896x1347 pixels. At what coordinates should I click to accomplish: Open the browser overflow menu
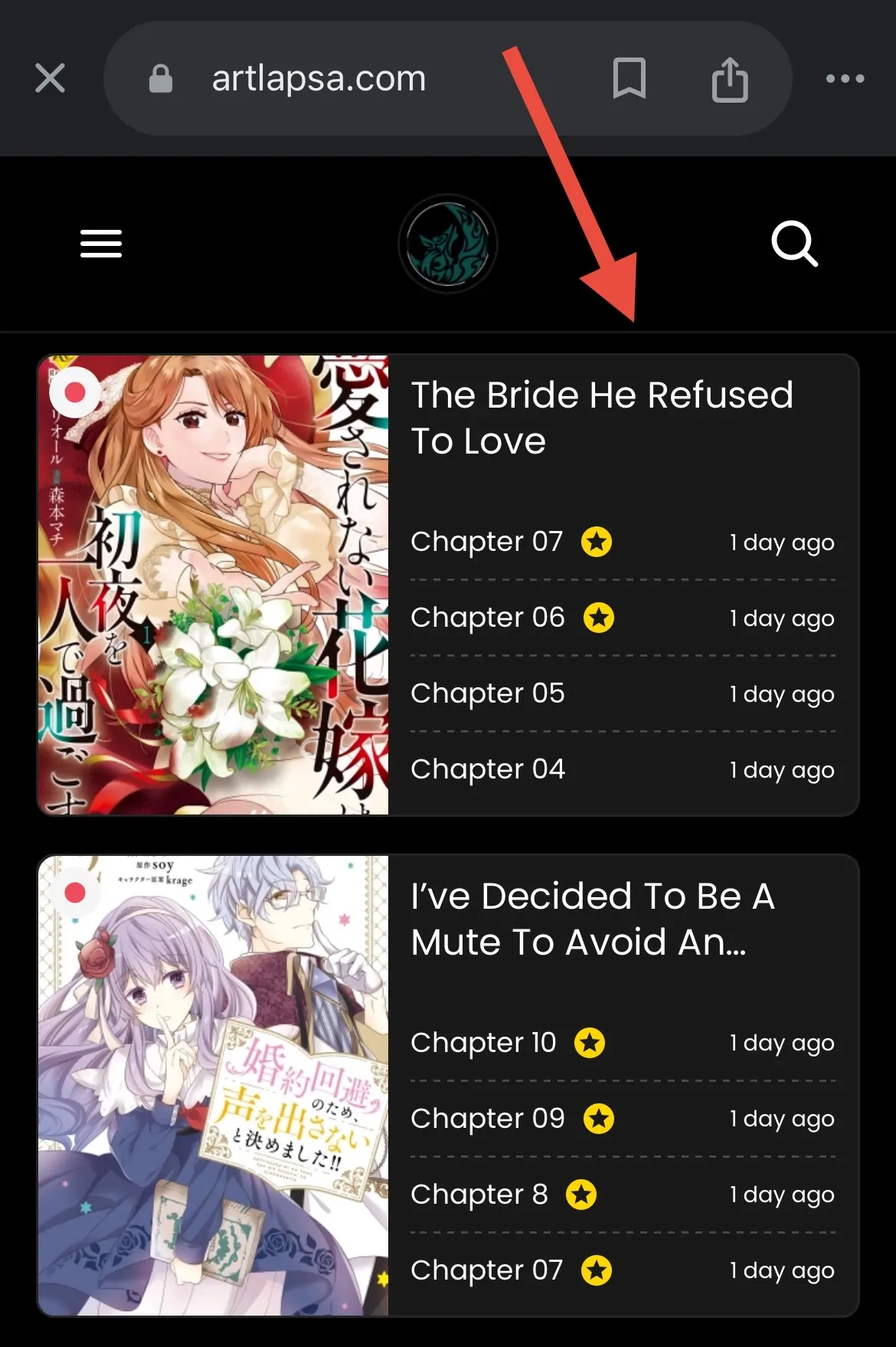tap(845, 78)
